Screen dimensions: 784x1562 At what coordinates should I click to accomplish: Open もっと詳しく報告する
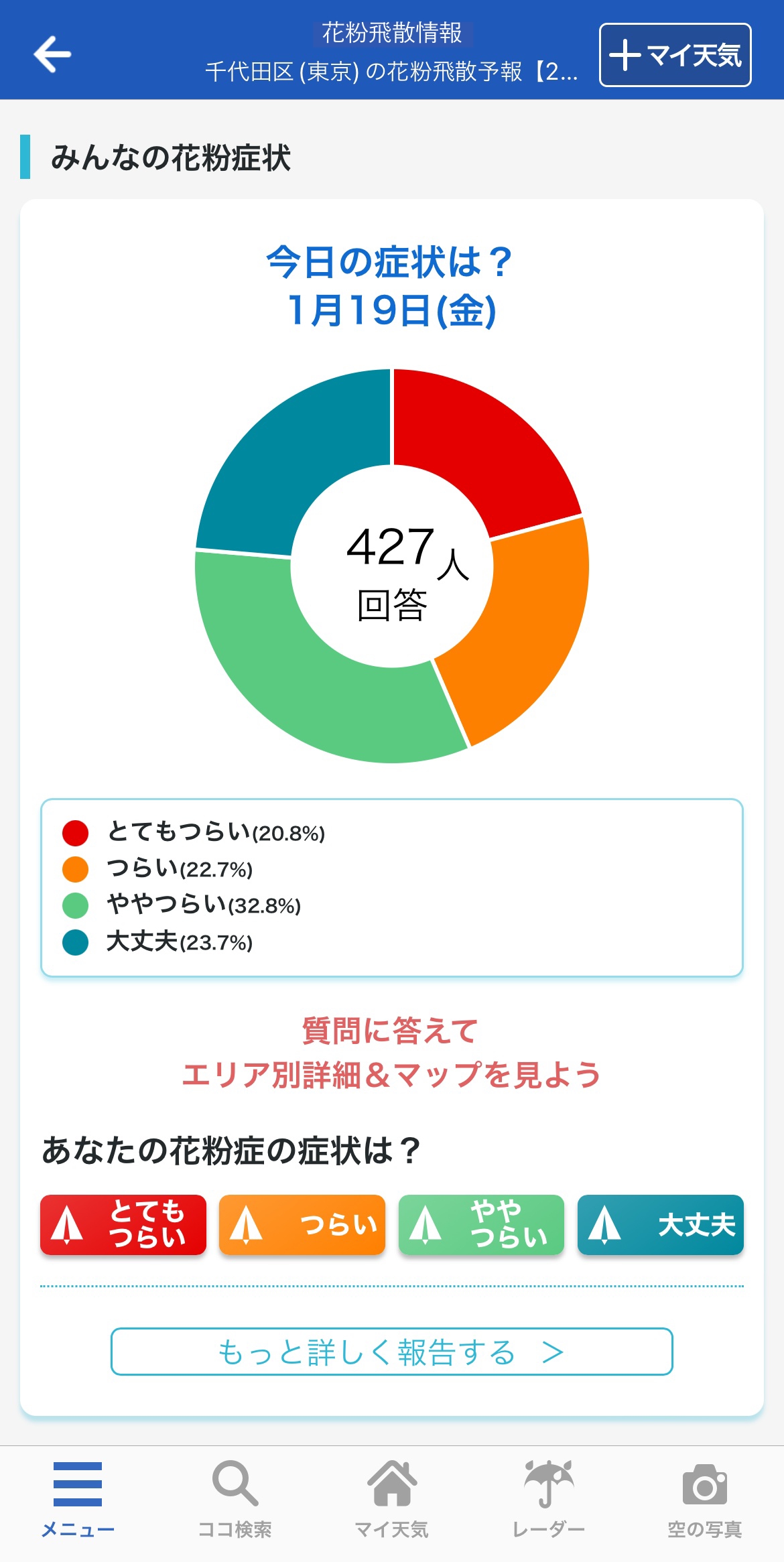[391, 1352]
